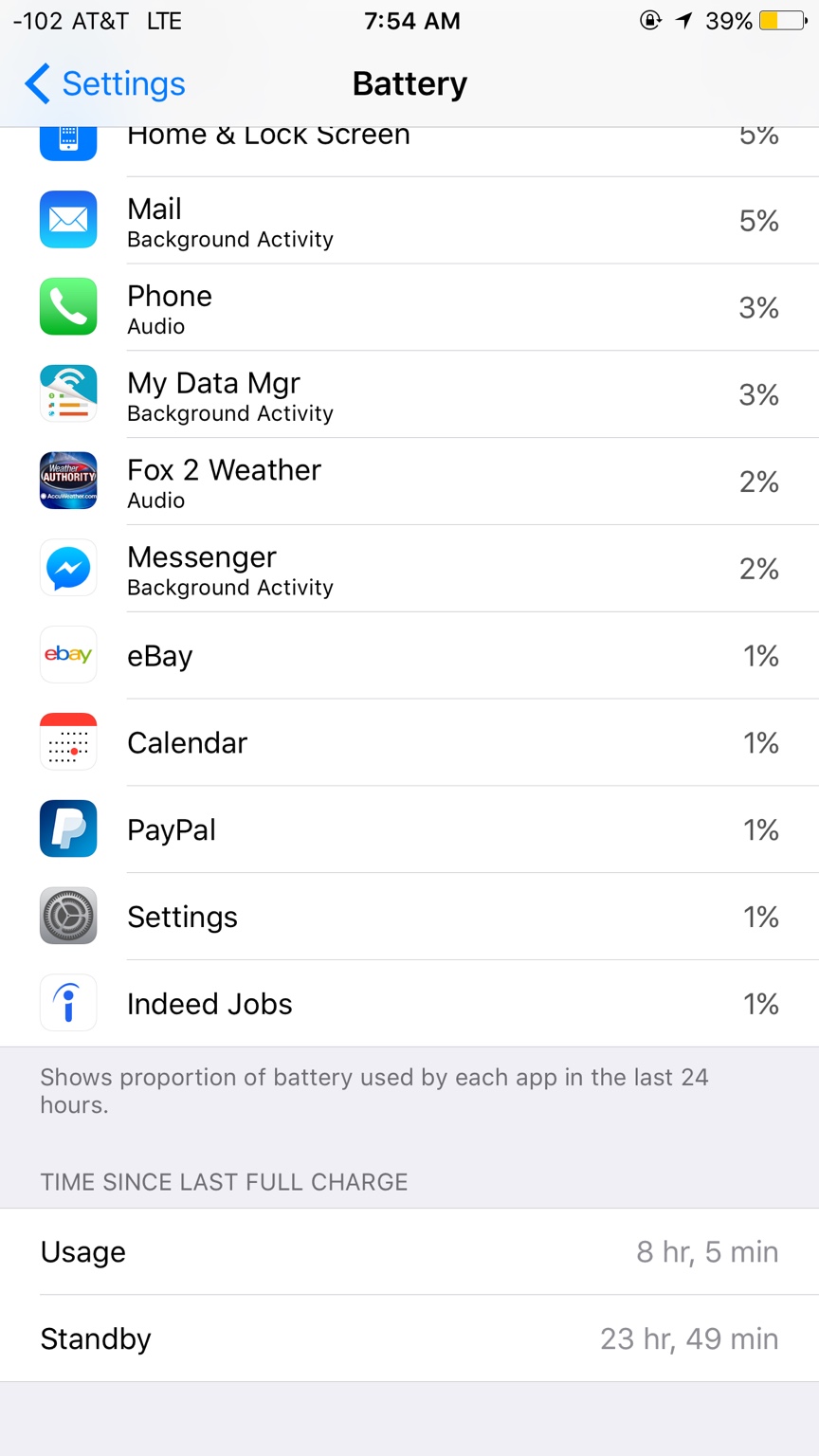The width and height of the screenshot is (819, 1456).
Task: Select the eBay usage row
Action: (409, 656)
